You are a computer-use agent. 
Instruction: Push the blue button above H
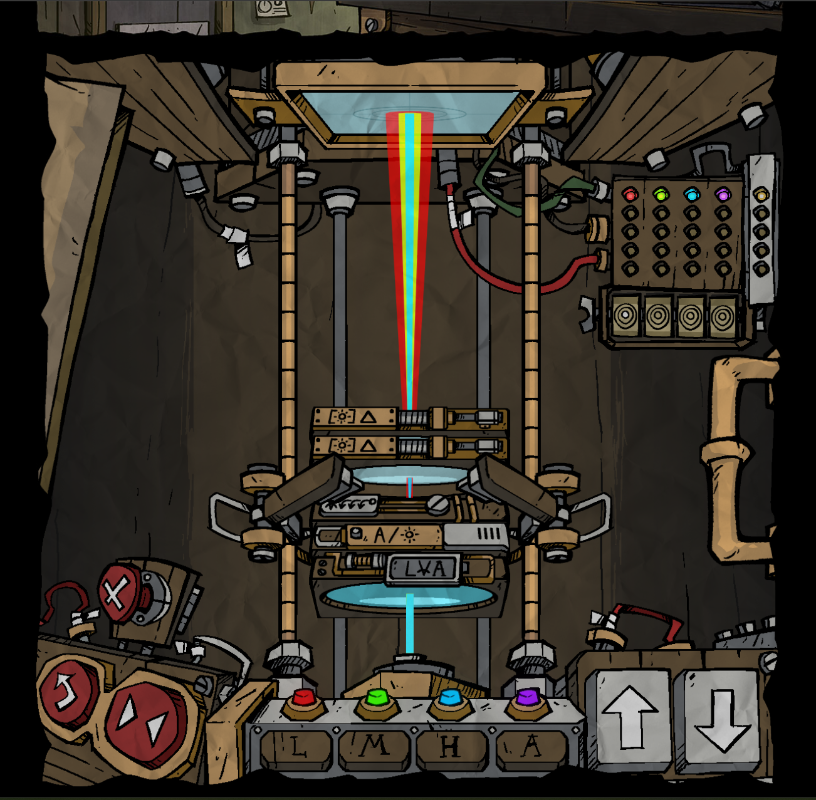click(x=451, y=699)
